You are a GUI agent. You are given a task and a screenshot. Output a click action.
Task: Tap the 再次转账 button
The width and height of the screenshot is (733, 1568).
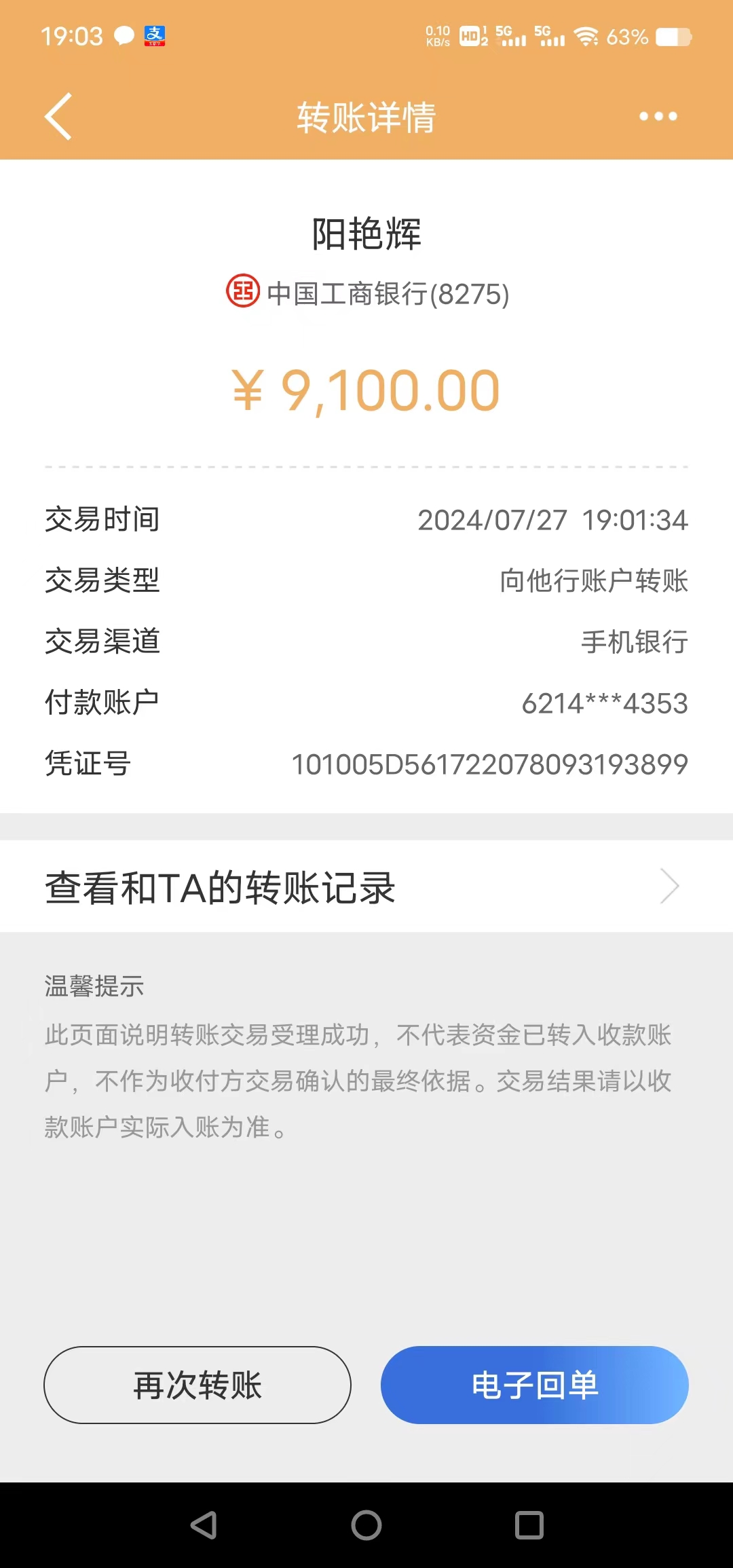tap(198, 1385)
